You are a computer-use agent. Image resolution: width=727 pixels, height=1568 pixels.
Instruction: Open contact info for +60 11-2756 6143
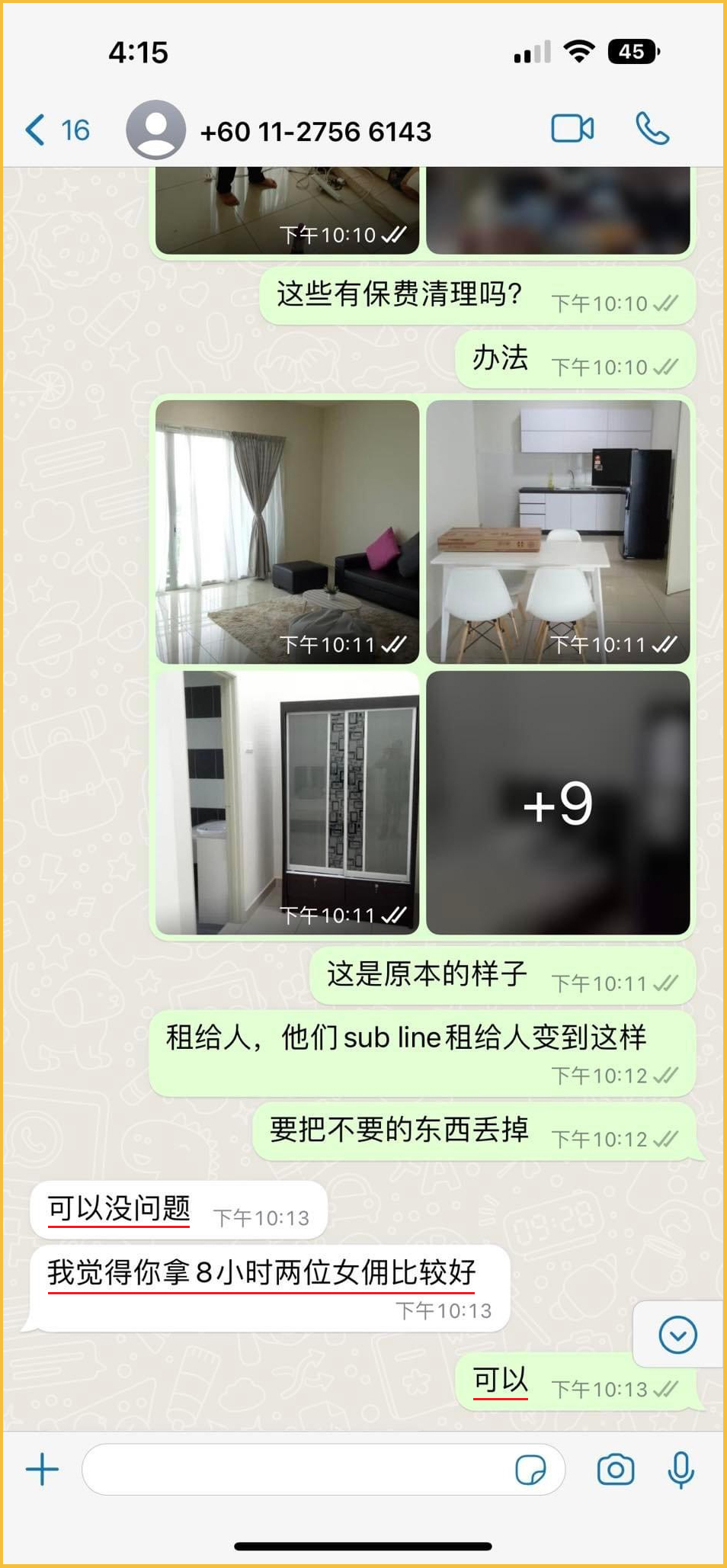pyautogui.click(x=315, y=132)
